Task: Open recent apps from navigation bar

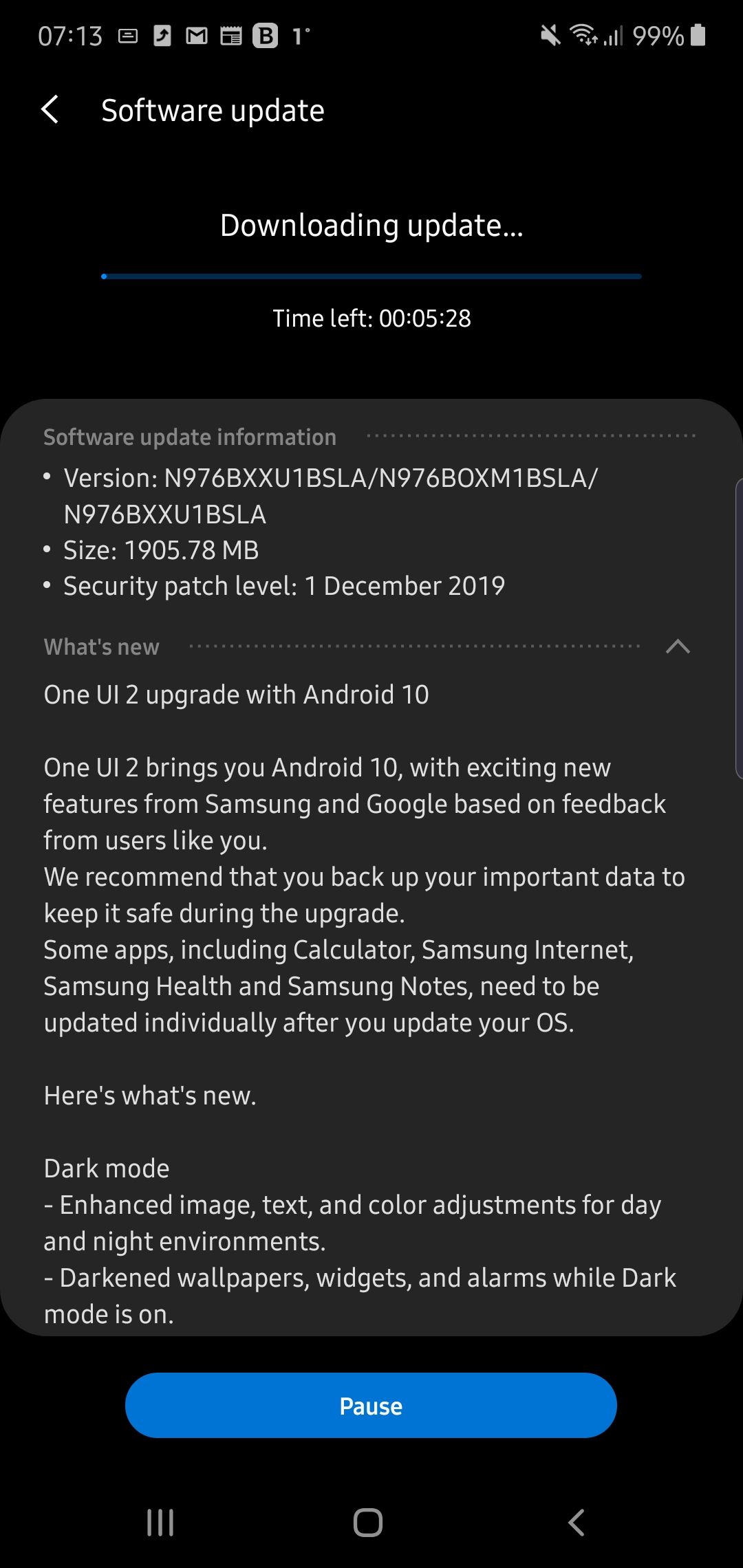Action: [x=160, y=1522]
